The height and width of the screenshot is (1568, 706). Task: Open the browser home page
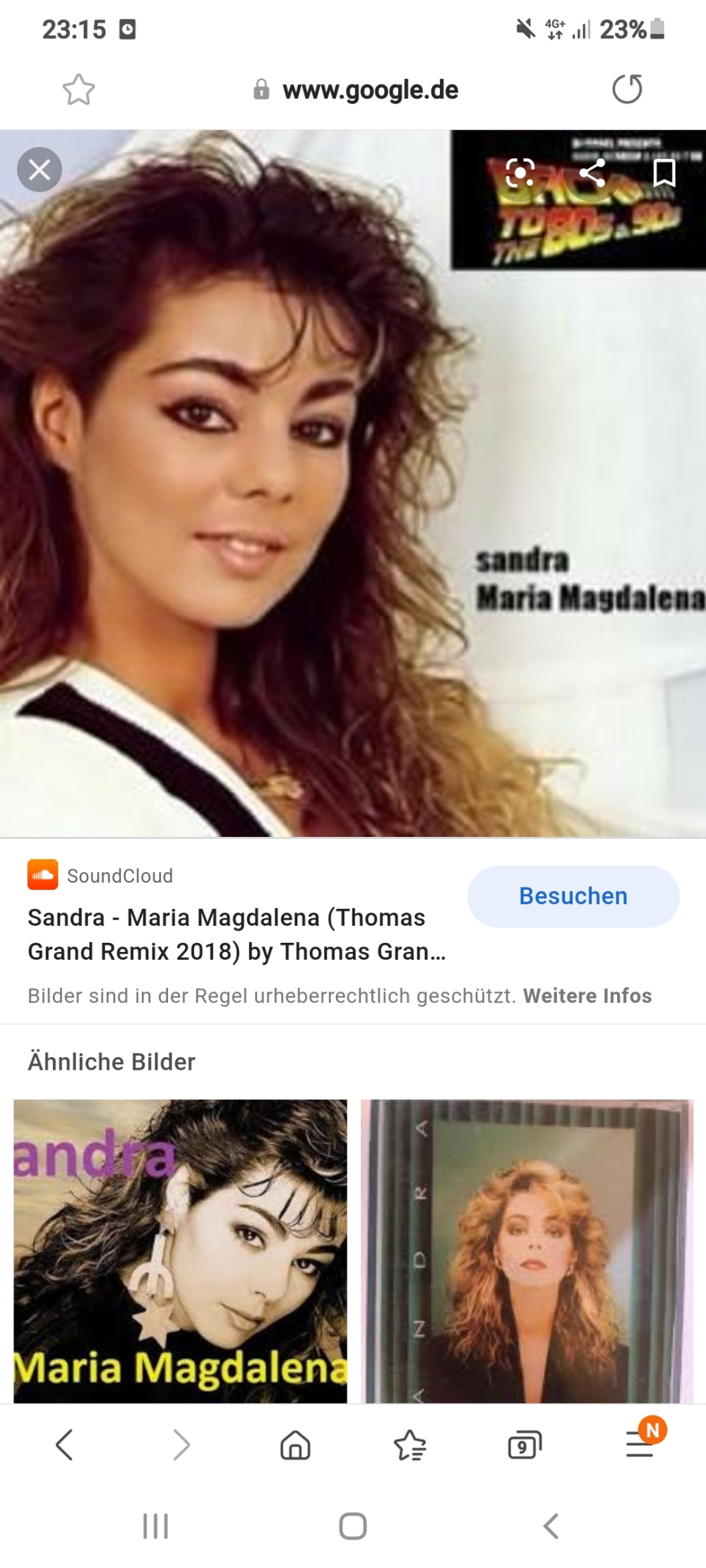tap(295, 1445)
